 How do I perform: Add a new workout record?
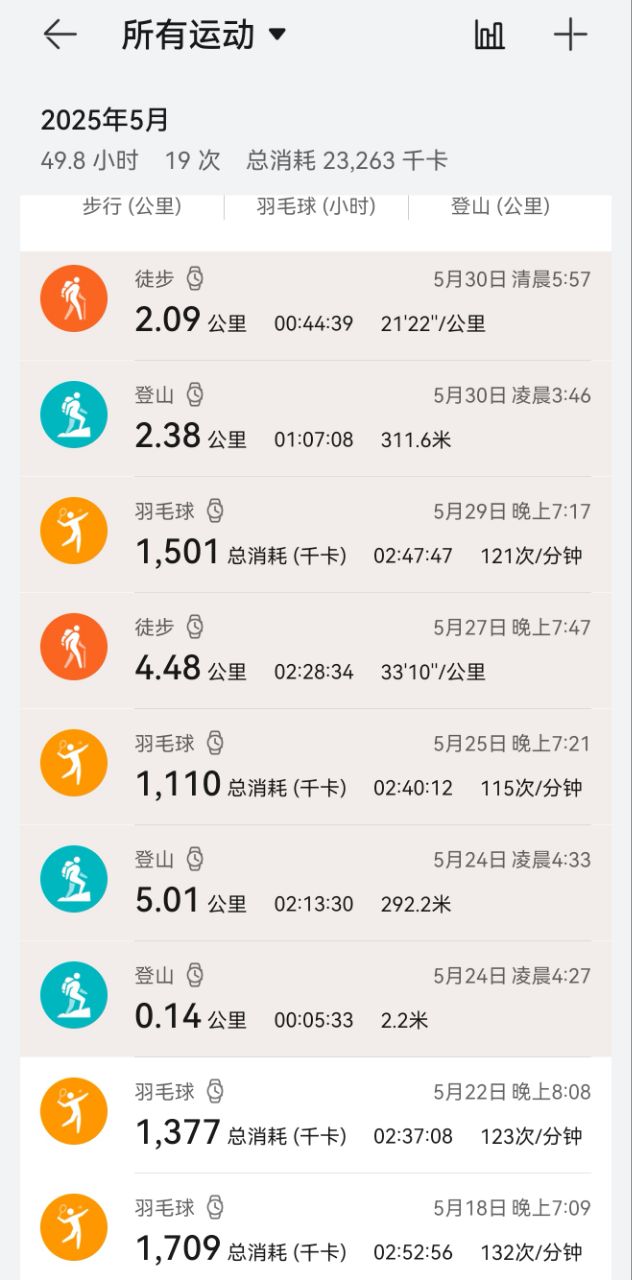pos(570,35)
